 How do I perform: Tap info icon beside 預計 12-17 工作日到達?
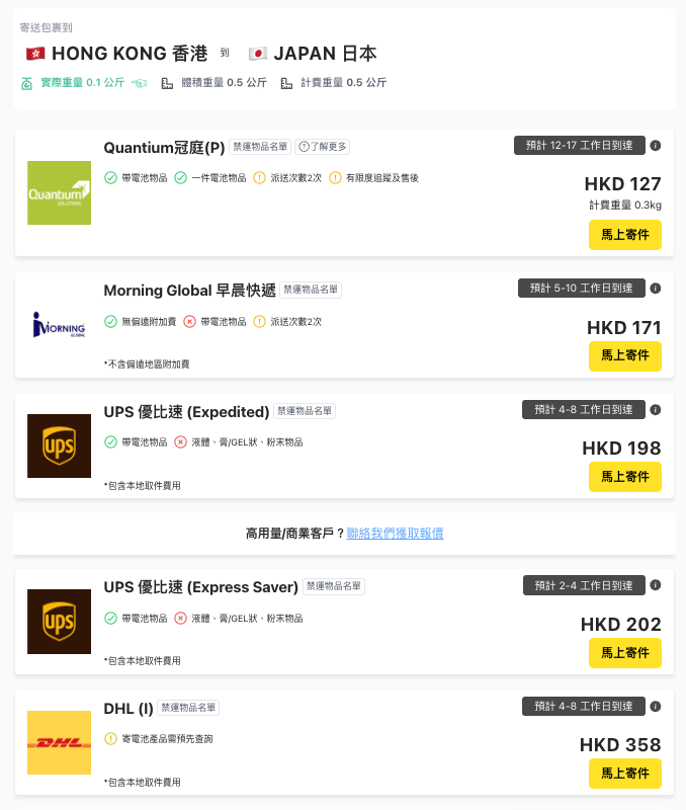pyautogui.click(x=655, y=146)
